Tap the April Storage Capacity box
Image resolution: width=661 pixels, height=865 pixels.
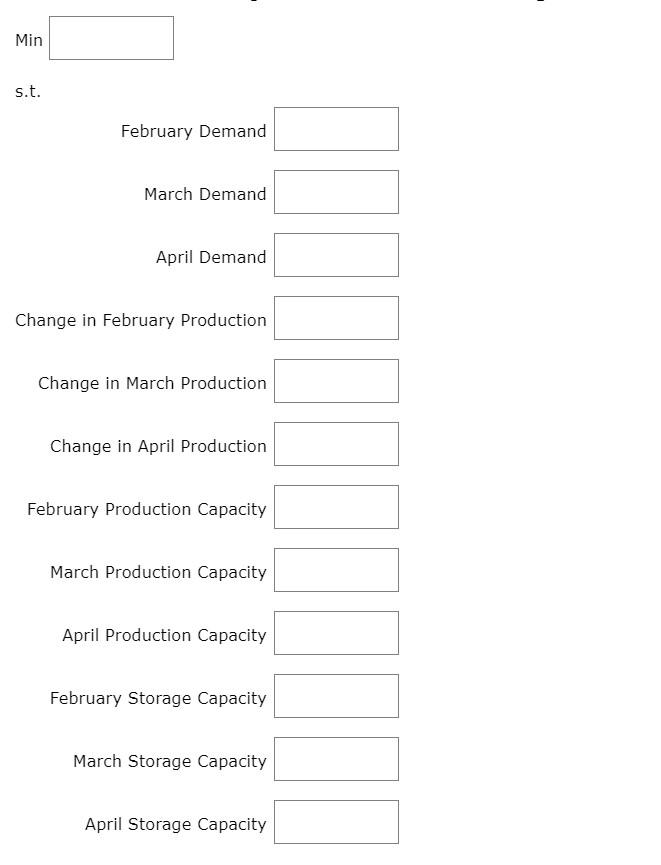point(336,822)
